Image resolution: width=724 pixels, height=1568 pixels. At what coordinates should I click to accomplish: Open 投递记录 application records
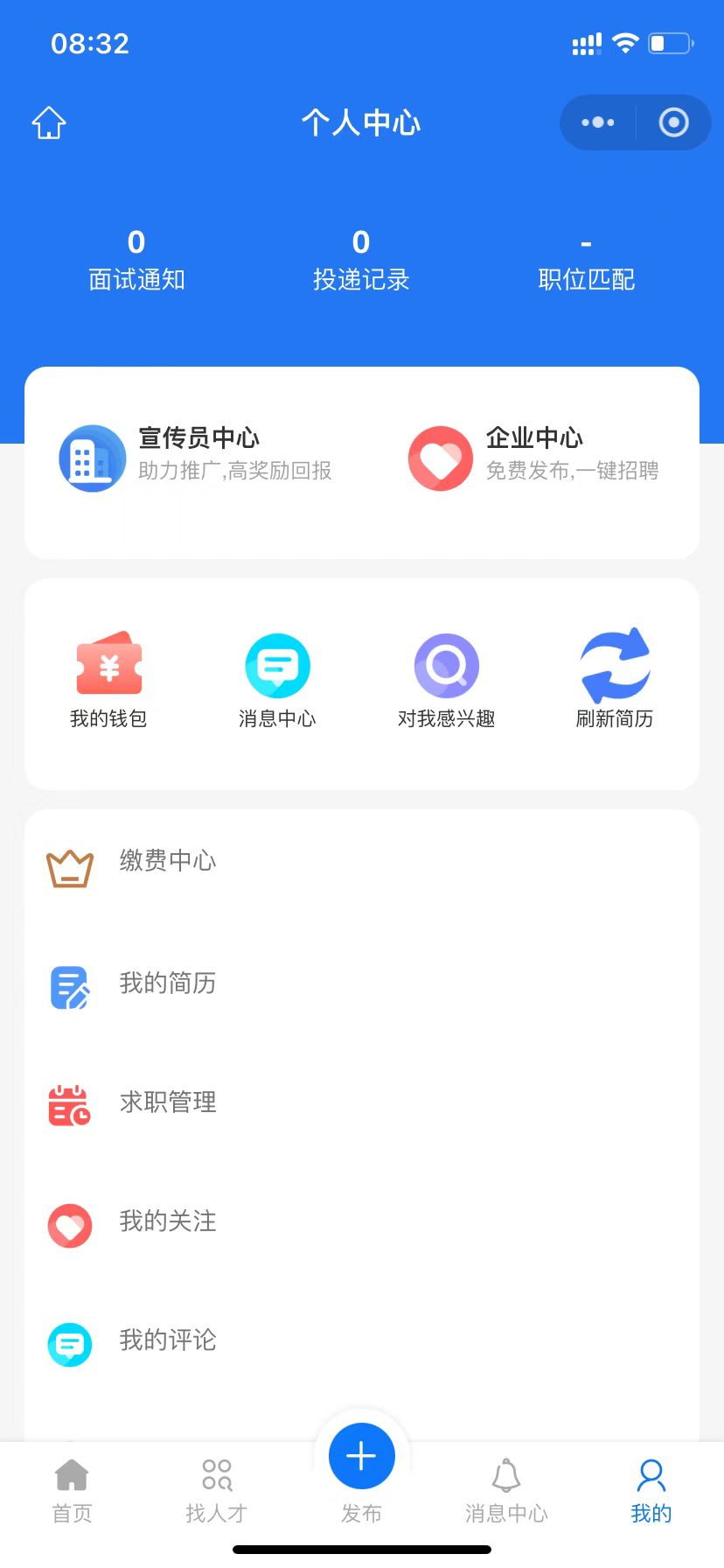point(361,260)
